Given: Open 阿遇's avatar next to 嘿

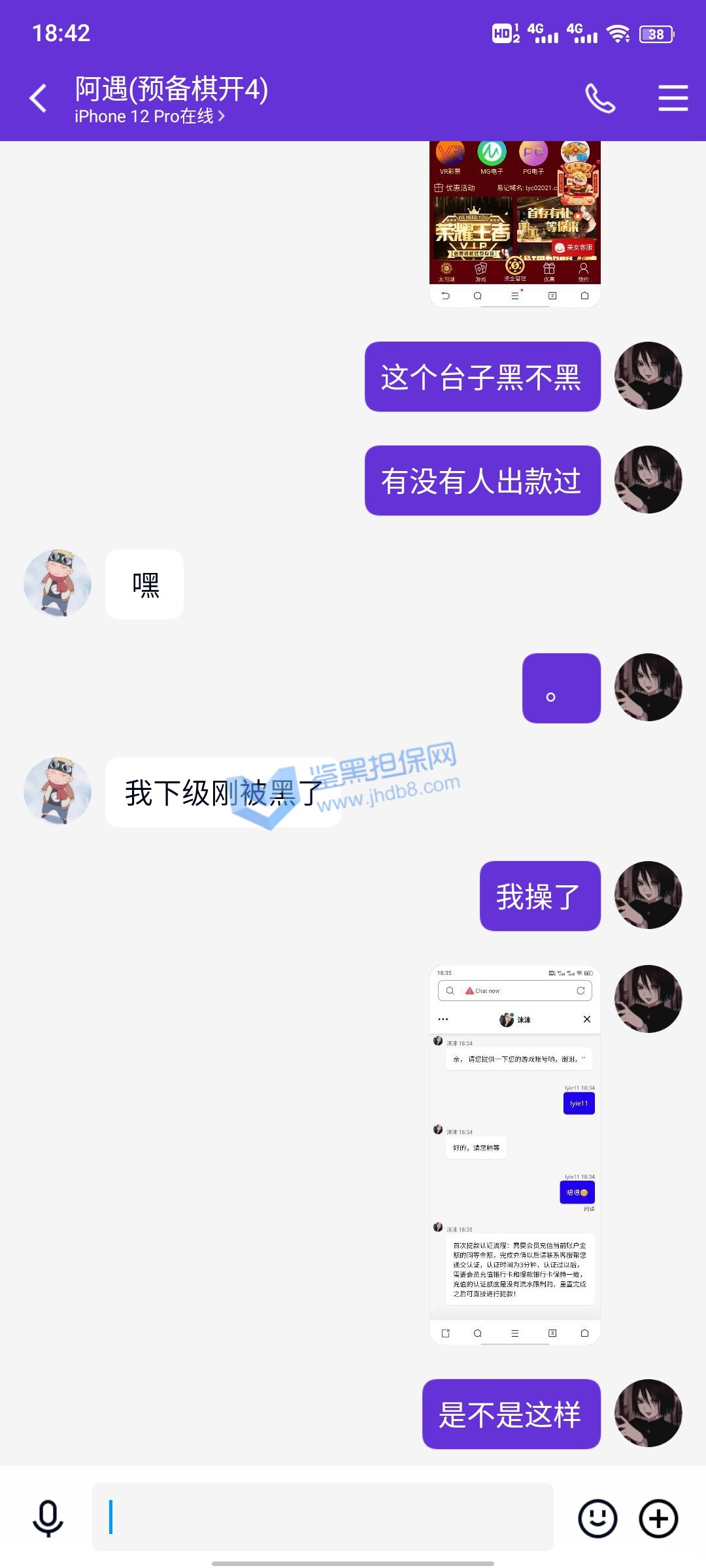Looking at the screenshot, I should click(58, 583).
